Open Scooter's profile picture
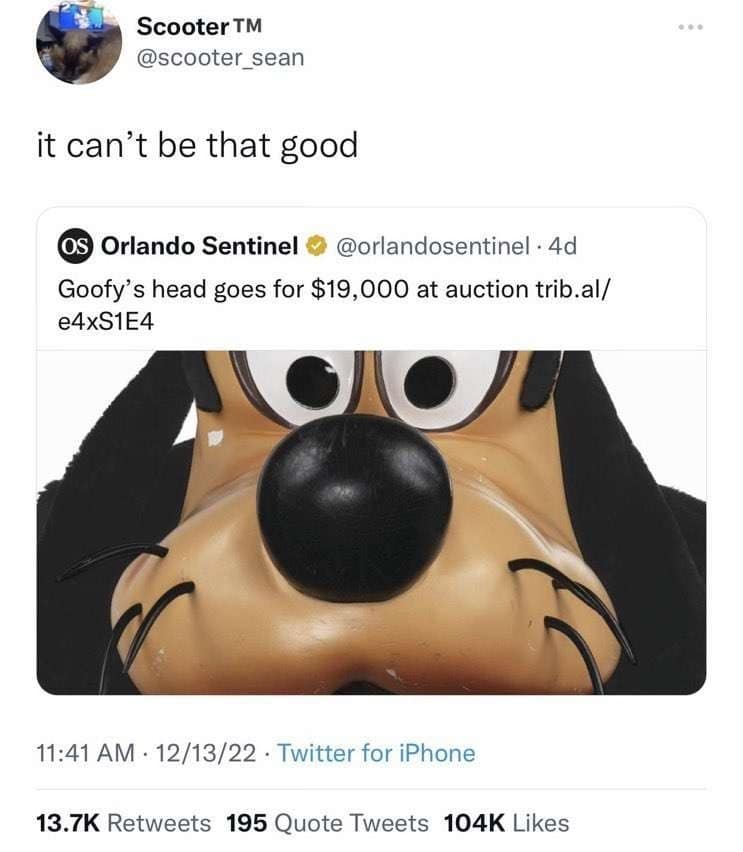 pyautogui.click(x=78, y=42)
